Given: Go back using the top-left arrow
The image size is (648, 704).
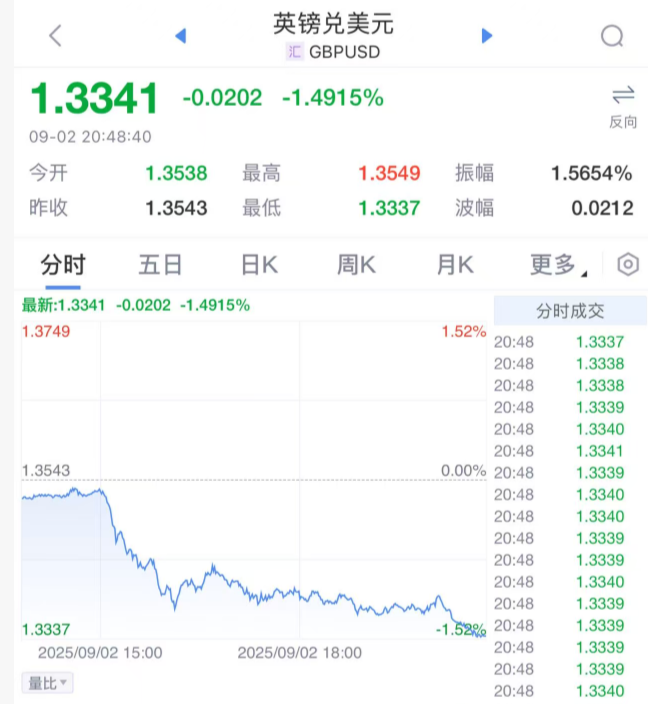Looking at the screenshot, I should (55, 36).
